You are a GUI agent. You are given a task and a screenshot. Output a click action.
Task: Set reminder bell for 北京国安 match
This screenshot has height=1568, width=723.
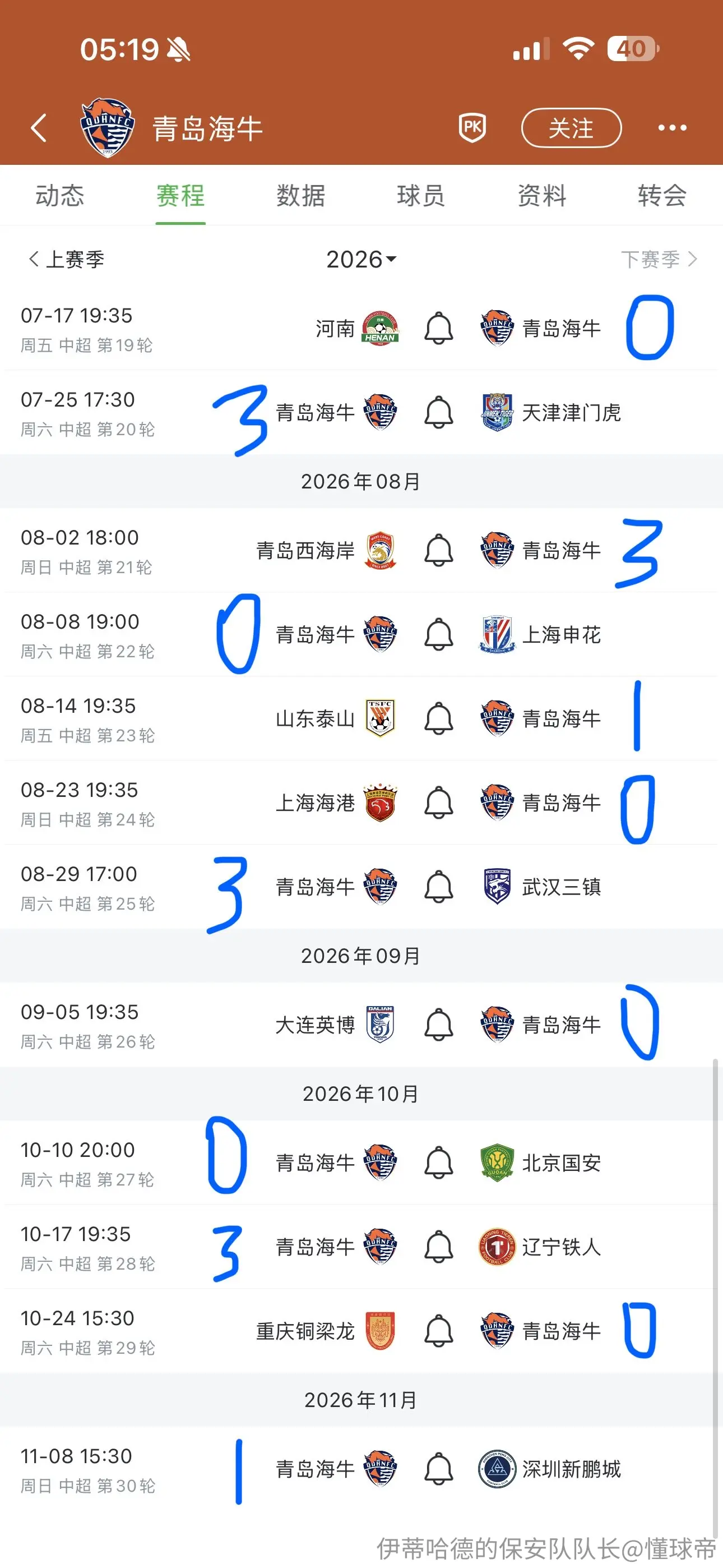(x=438, y=1163)
